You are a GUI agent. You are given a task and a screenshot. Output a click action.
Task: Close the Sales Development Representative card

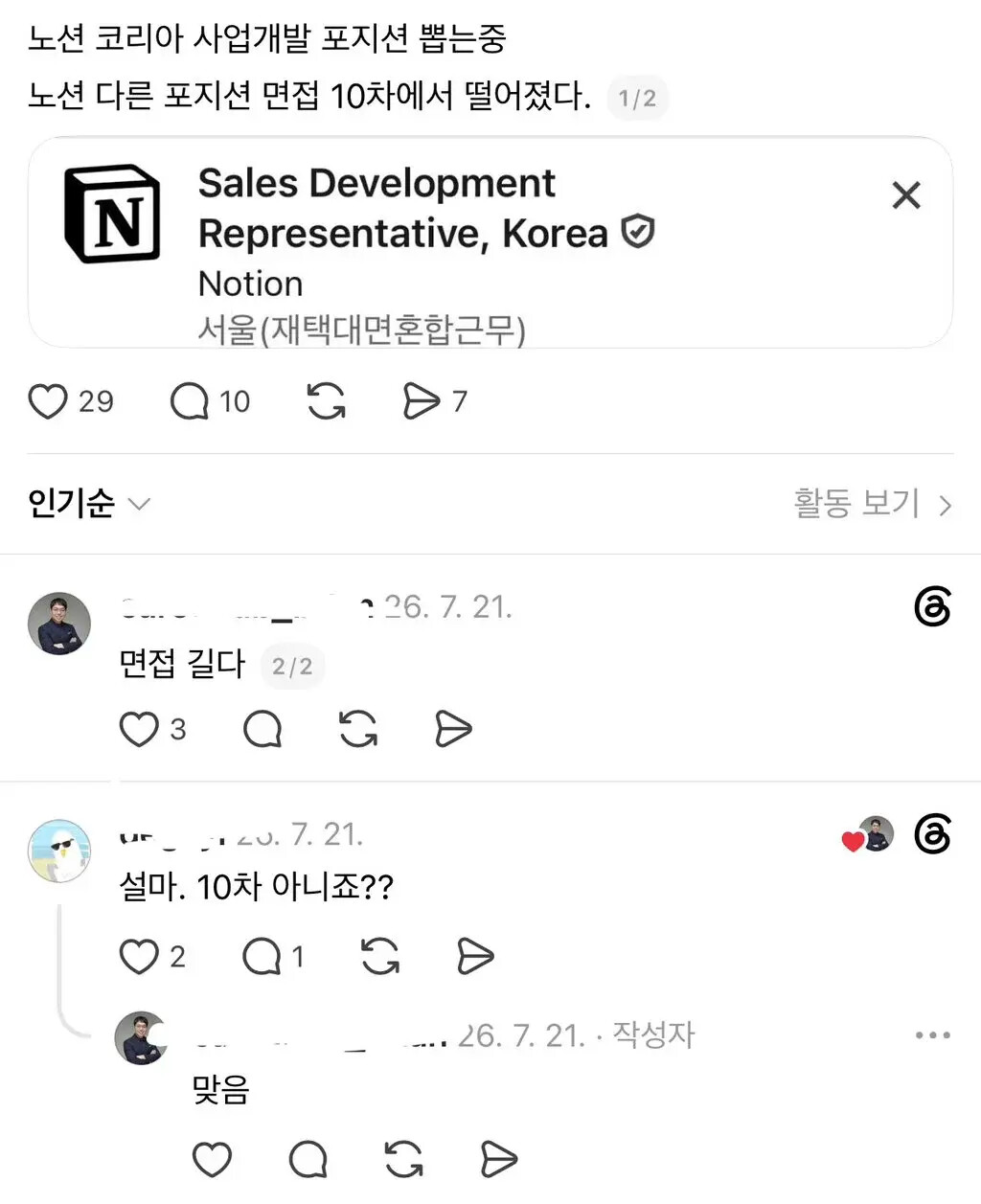click(905, 195)
